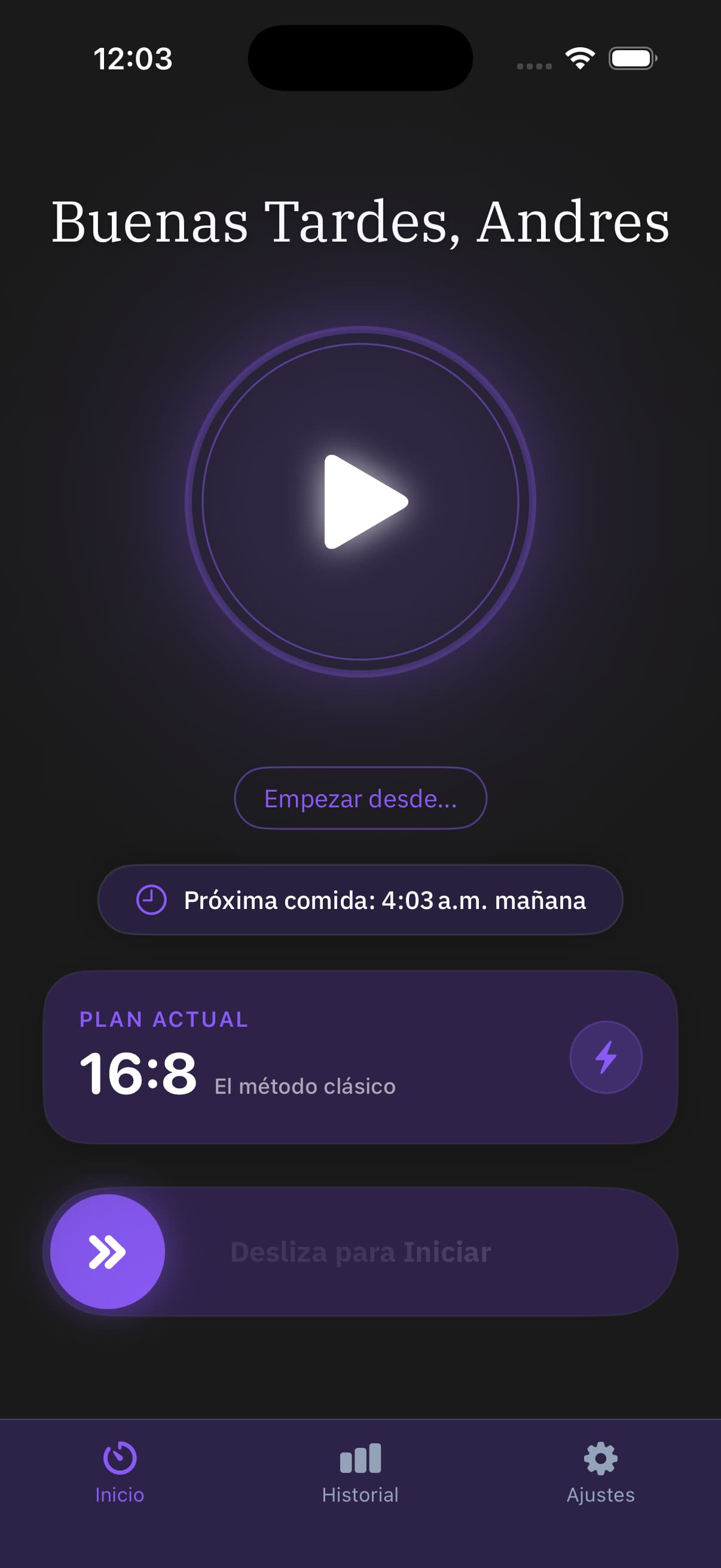Tap the clock icon next to meal reminder
The width and height of the screenshot is (721, 1568).
(149, 899)
